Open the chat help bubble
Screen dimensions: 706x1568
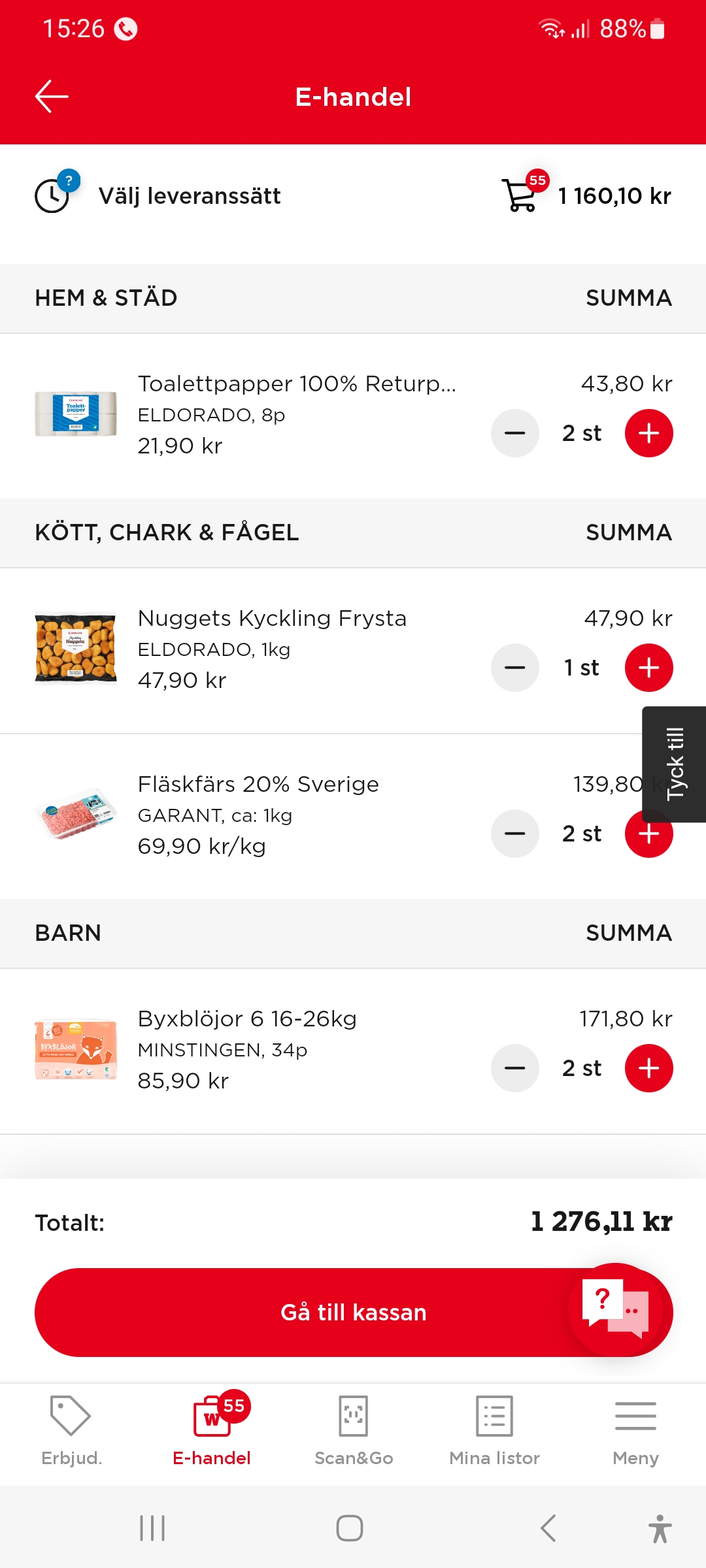pyautogui.click(x=616, y=1309)
